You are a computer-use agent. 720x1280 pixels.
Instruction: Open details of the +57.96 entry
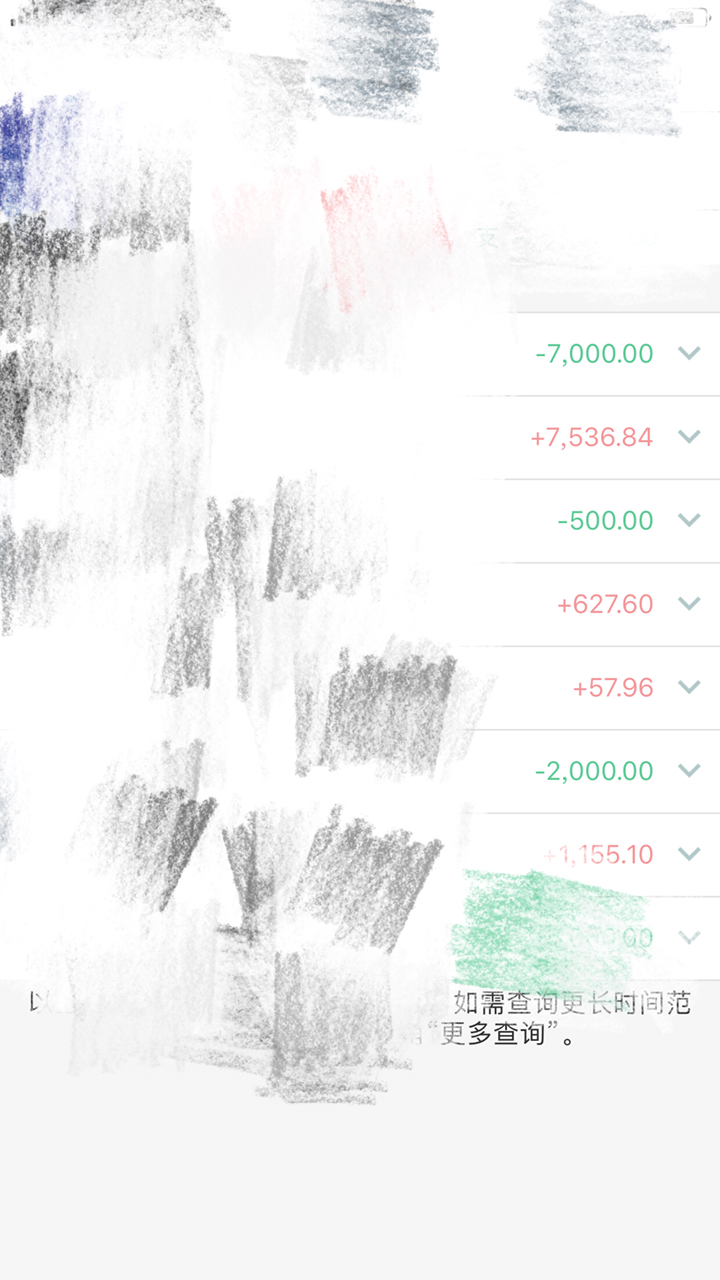[689, 687]
